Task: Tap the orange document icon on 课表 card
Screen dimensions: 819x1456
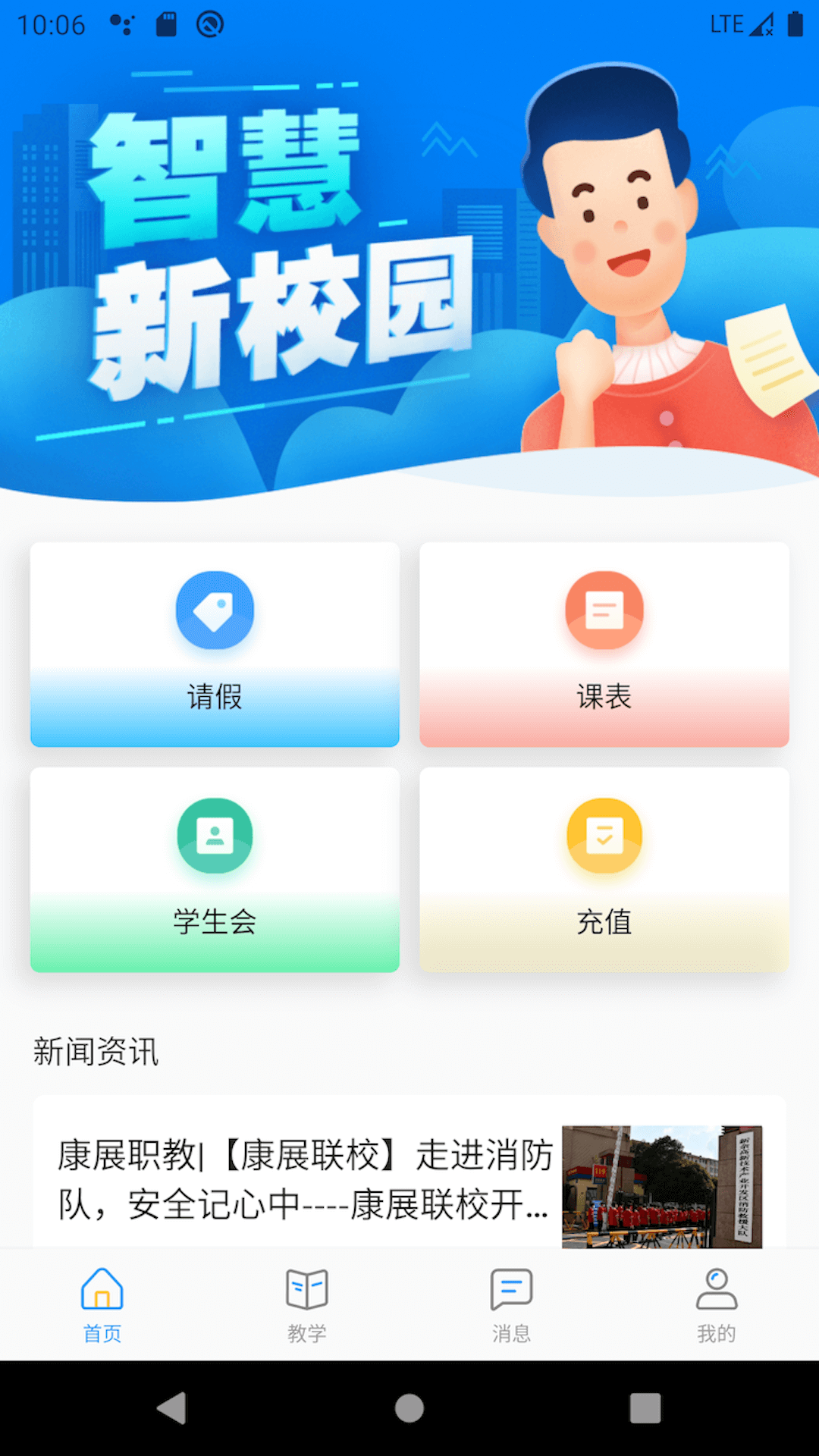Action: [x=604, y=612]
